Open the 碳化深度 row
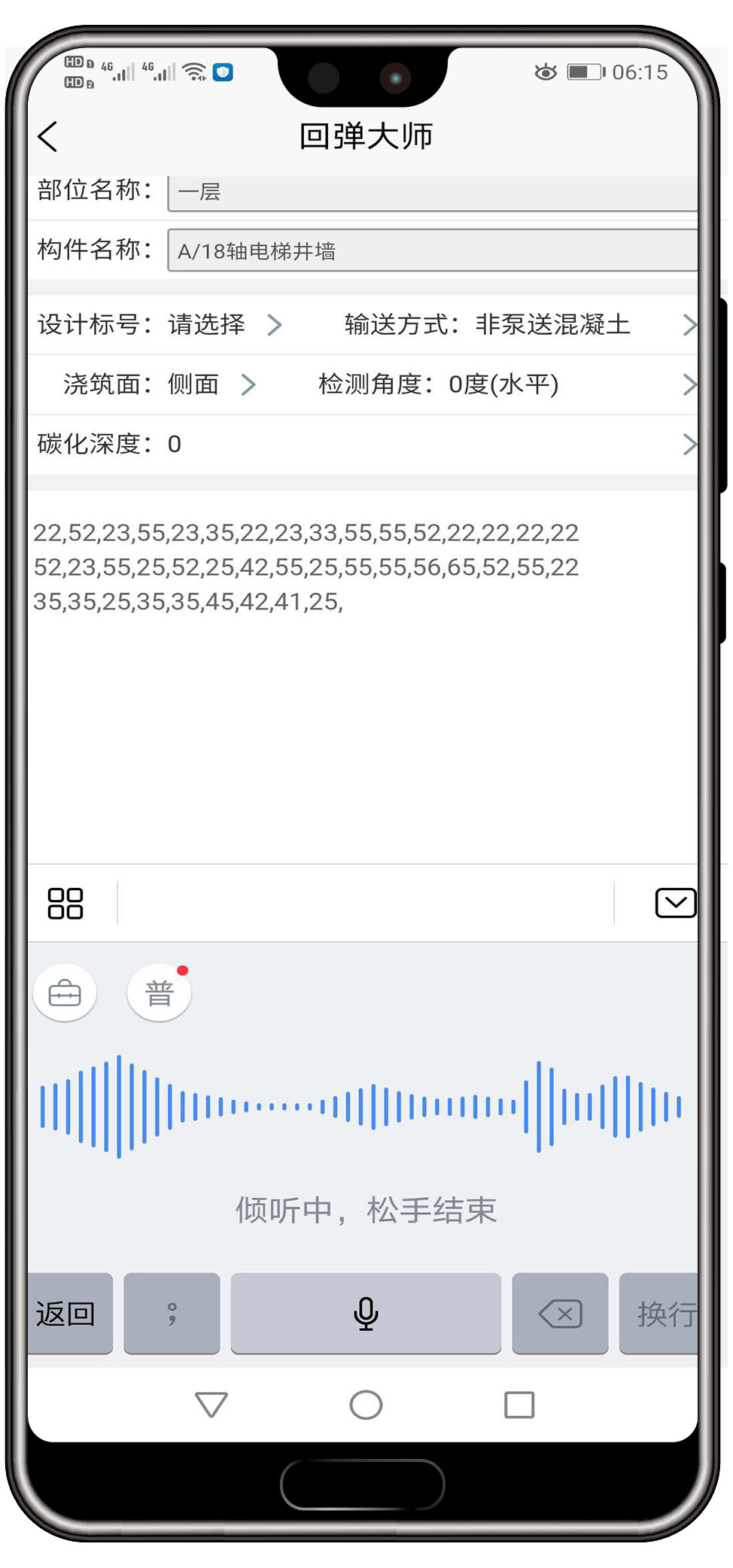Image resolution: width=733 pixels, height=1568 pixels. pos(363,445)
